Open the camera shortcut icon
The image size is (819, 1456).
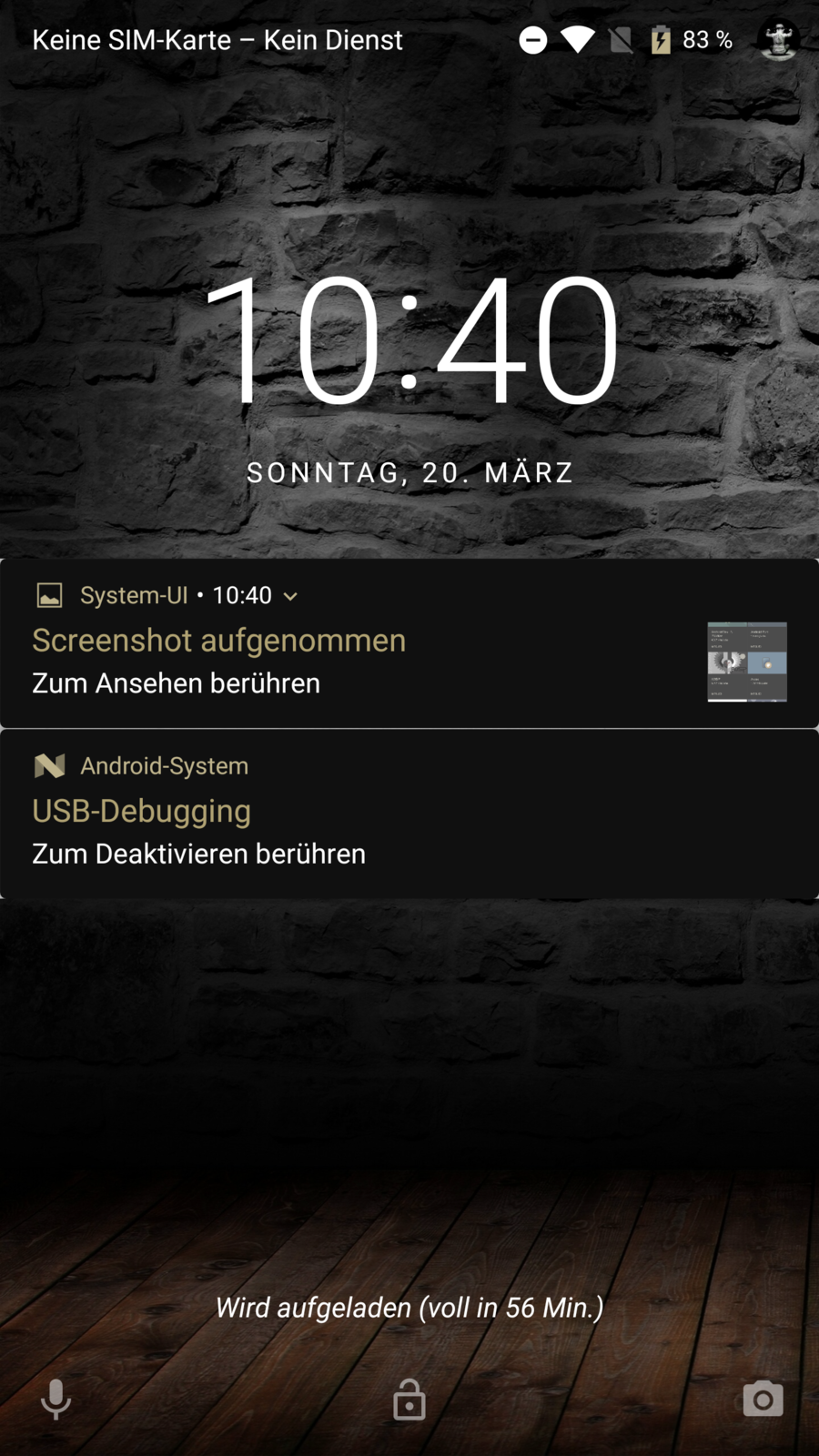763,1399
